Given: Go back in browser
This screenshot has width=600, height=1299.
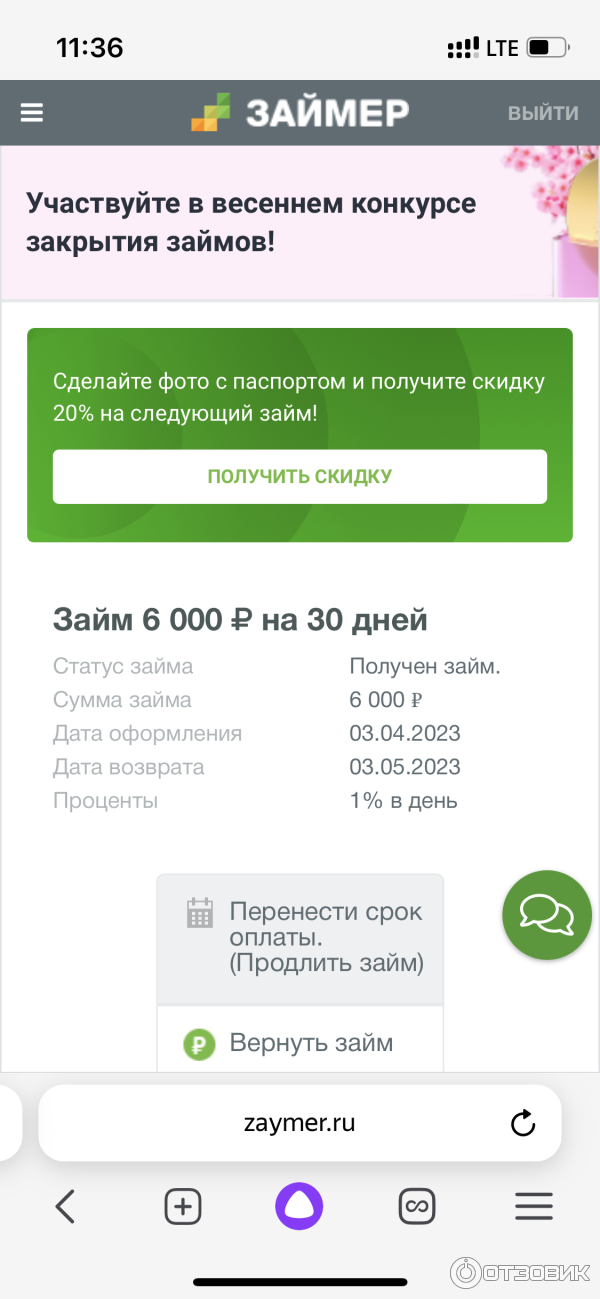Looking at the screenshot, I should click(65, 1207).
